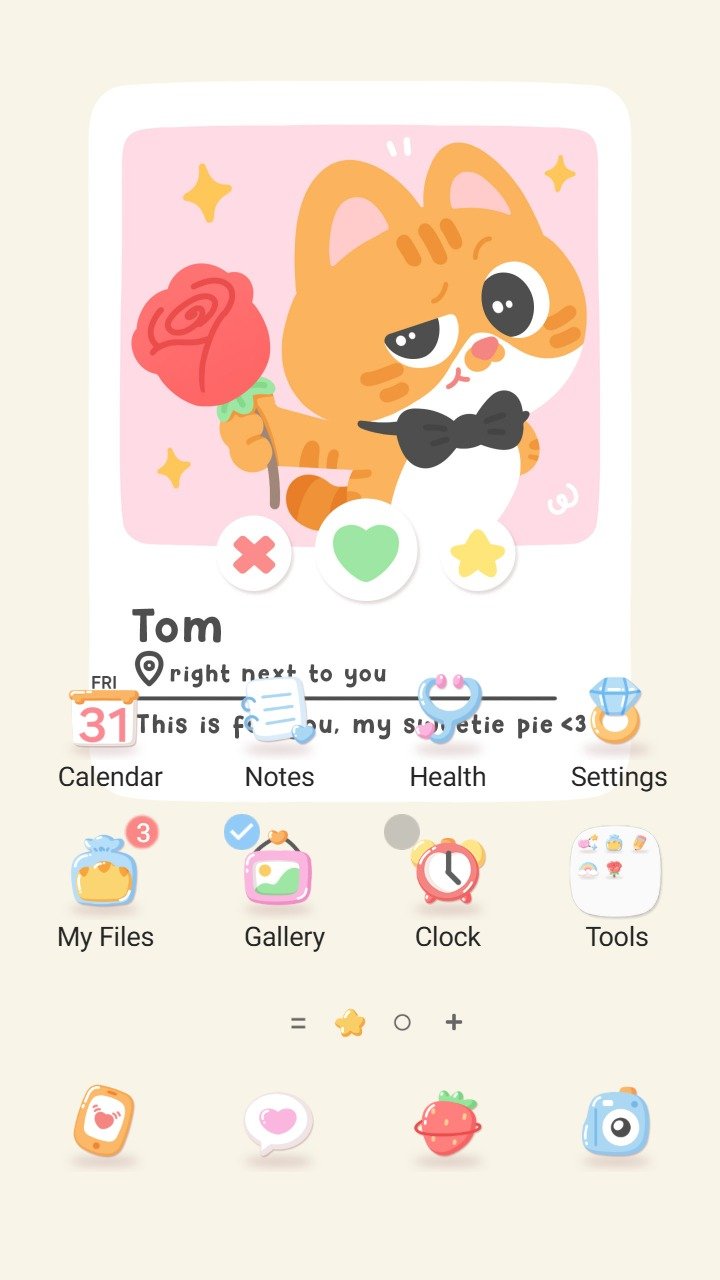720x1280 pixels.
Task: Open the Health app
Action: (x=448, y=712)
